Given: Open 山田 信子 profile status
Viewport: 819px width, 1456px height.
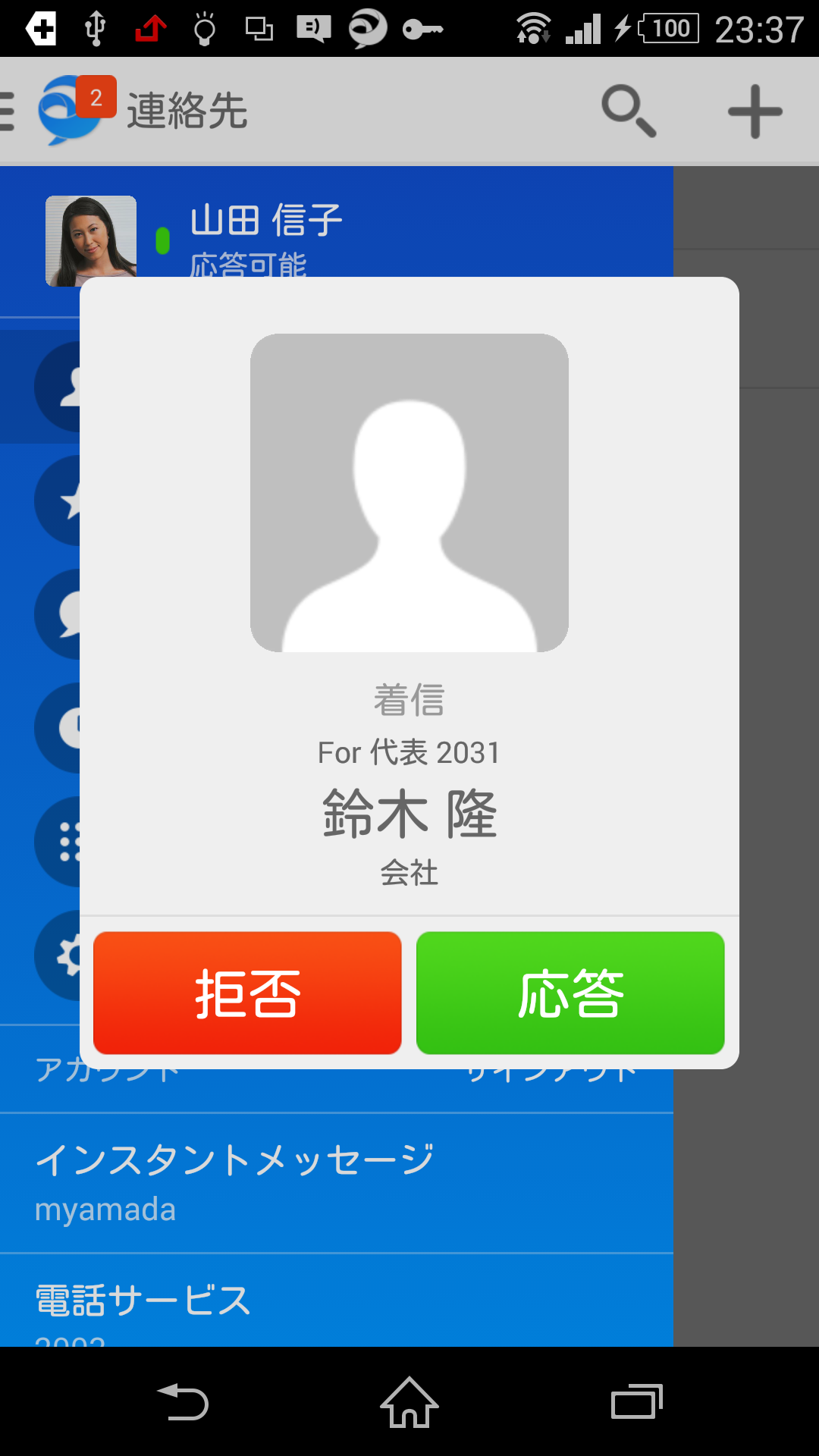Looking at the screenshot, I should pos(265,227).
